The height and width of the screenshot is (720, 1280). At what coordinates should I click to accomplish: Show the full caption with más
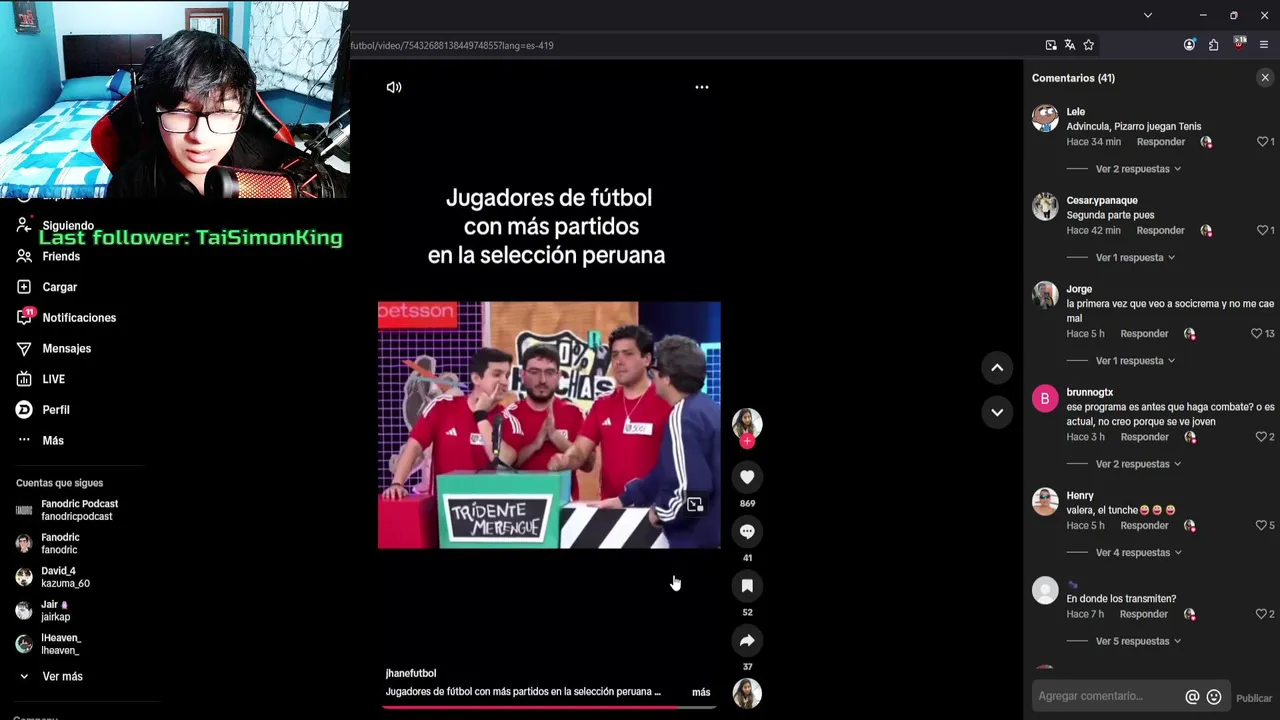tap(701, 692)
